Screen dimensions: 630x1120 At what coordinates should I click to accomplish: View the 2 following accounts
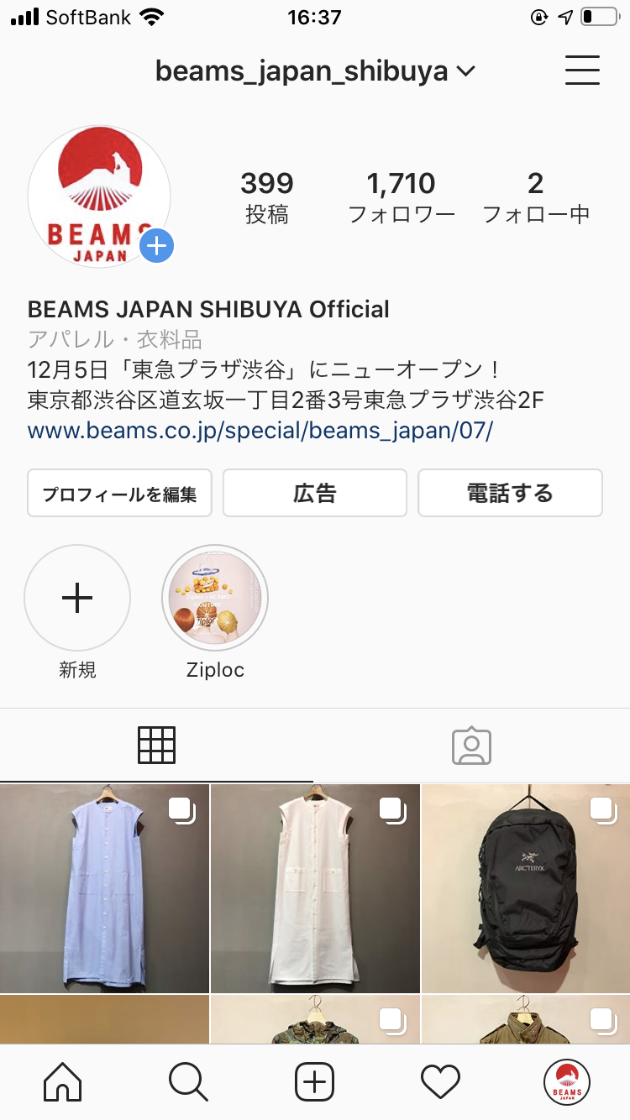click(x=536, y=197)
